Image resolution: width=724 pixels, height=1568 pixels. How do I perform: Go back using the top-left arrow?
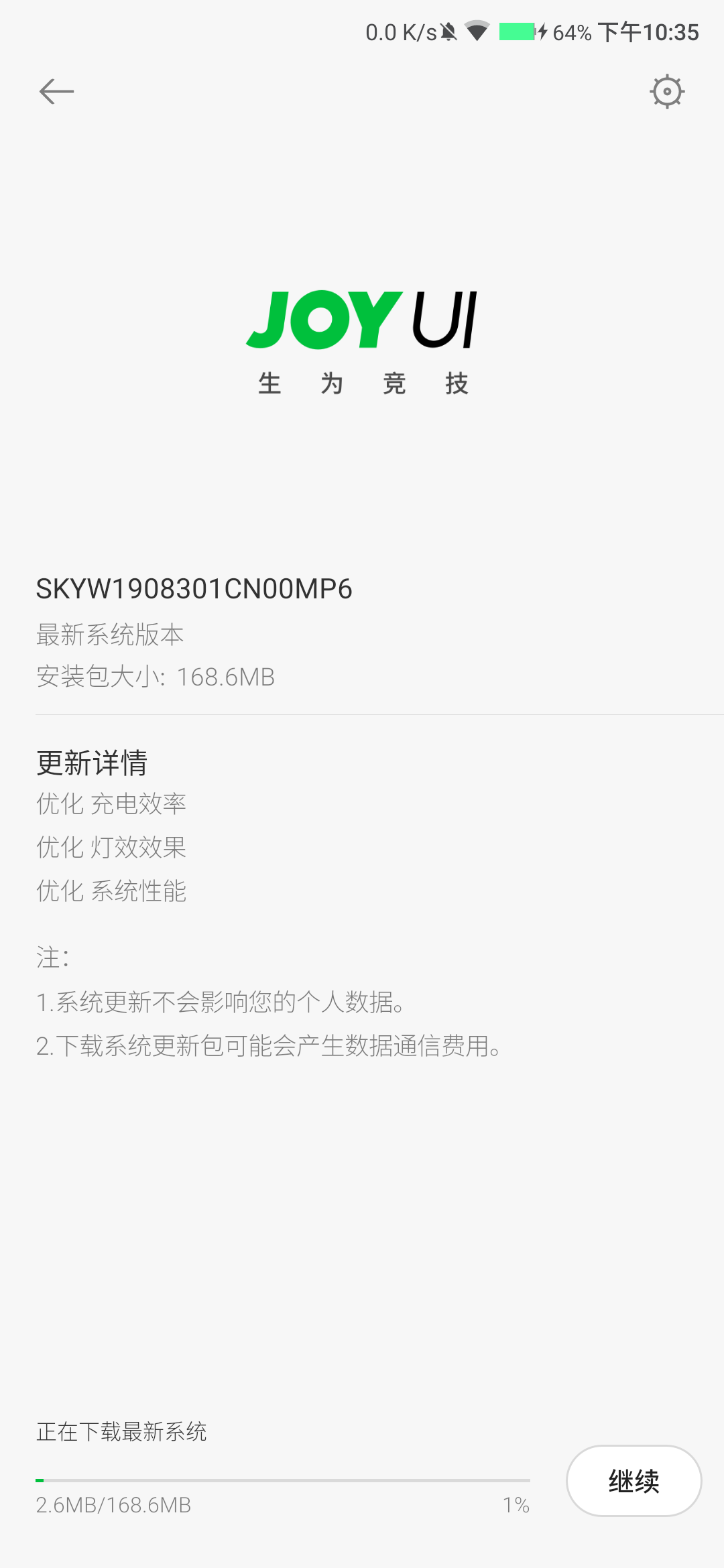[57, 92]
